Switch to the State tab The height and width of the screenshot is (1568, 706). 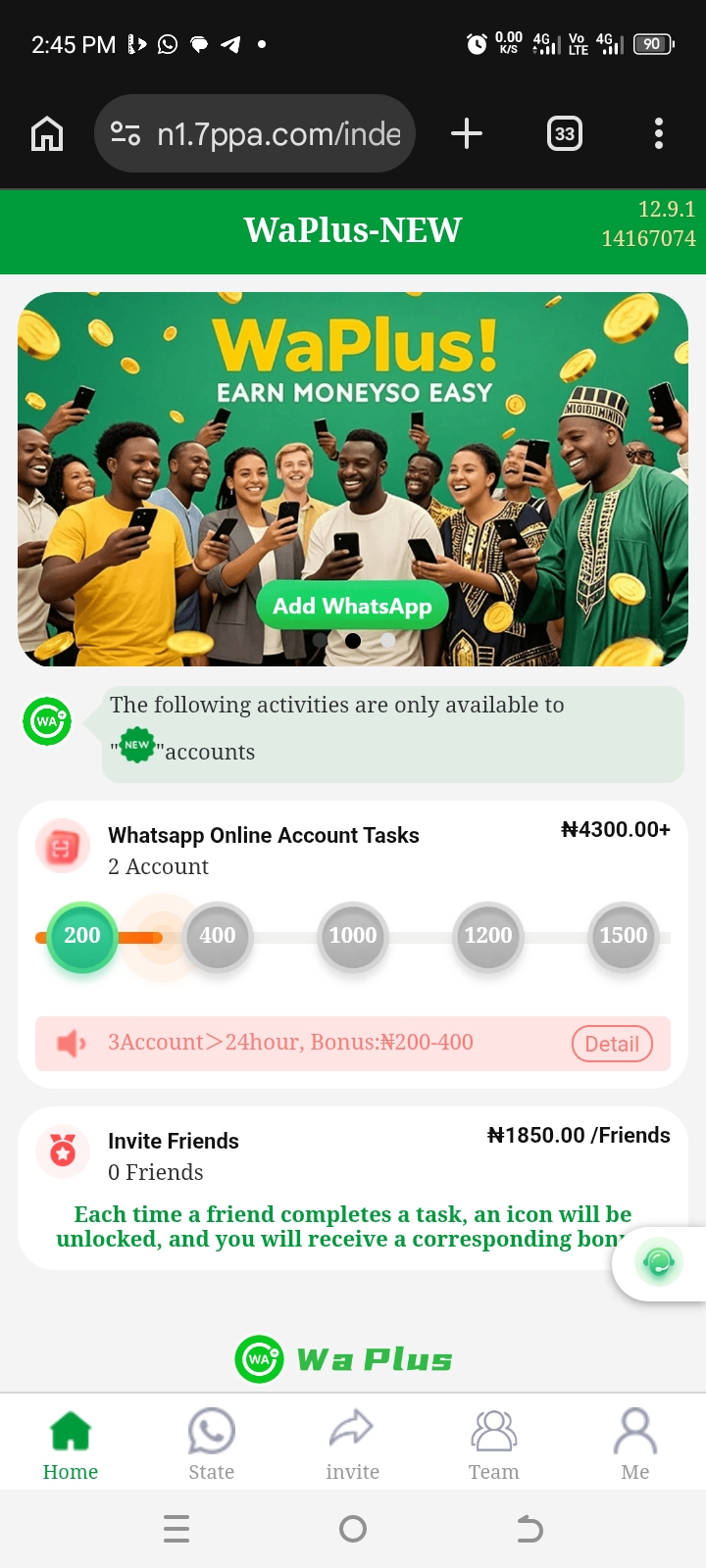click(211, 1445)
